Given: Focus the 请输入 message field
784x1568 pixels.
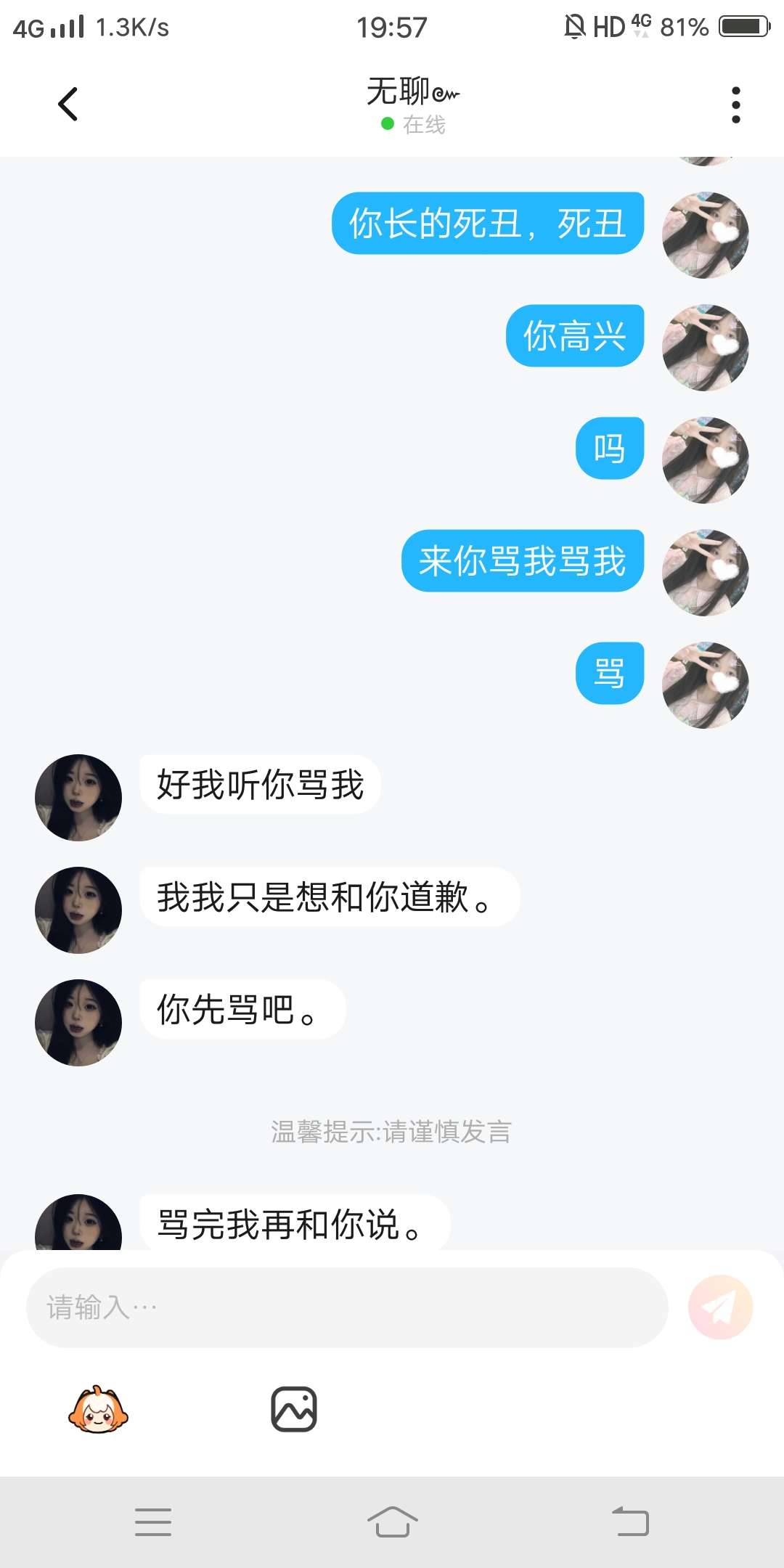Looking at the screenshot, I should 347,1307.
